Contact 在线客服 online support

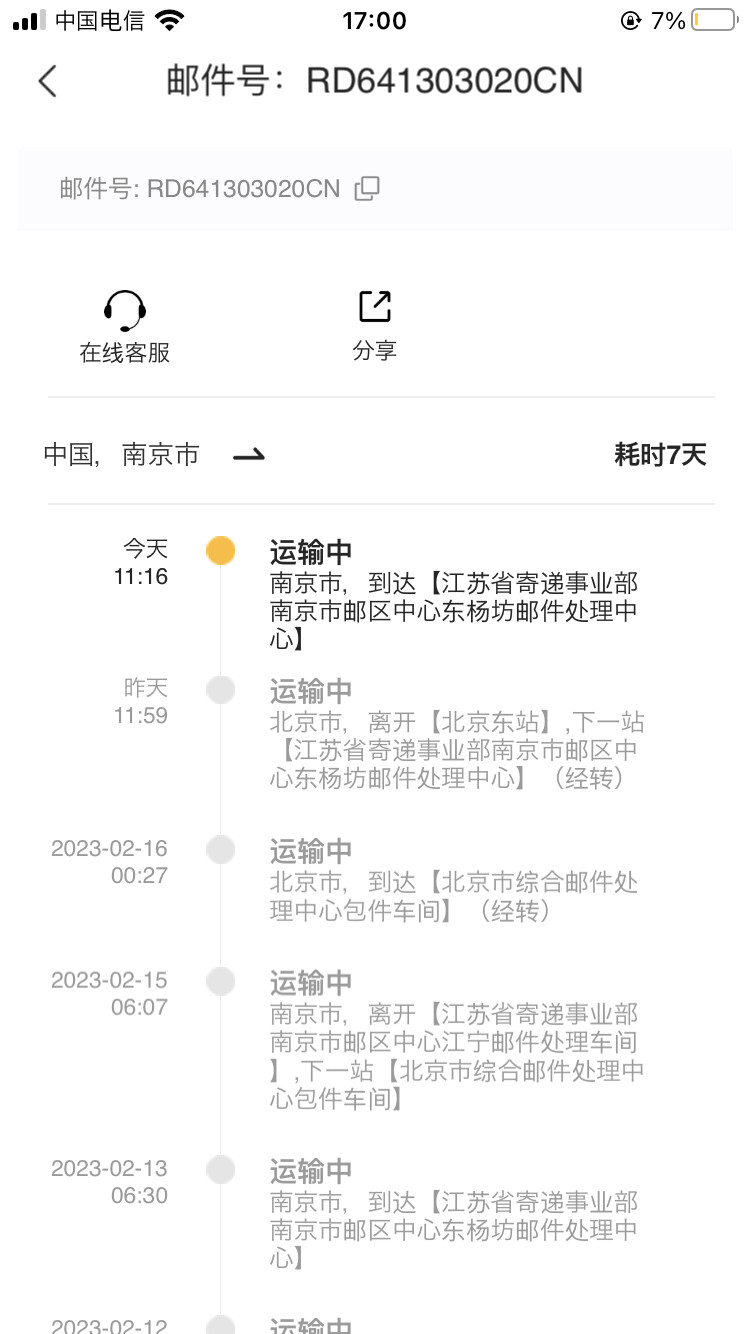point(125,327)
